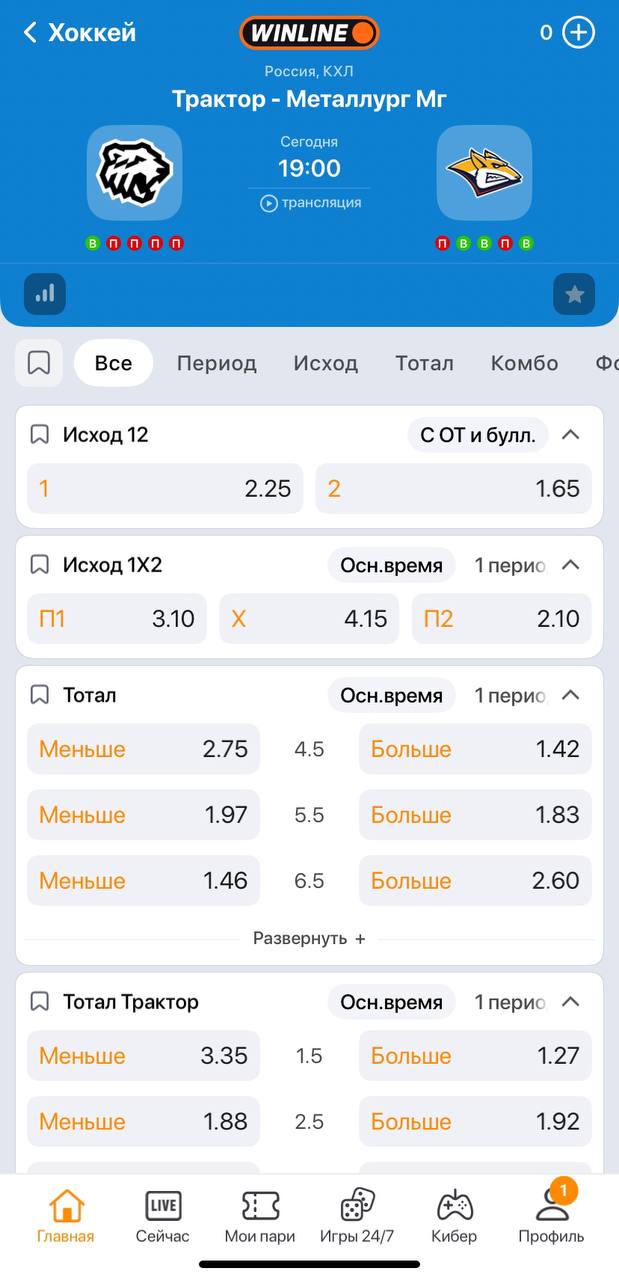Tap the plus icon to add funds

click(x=578, y=33)
